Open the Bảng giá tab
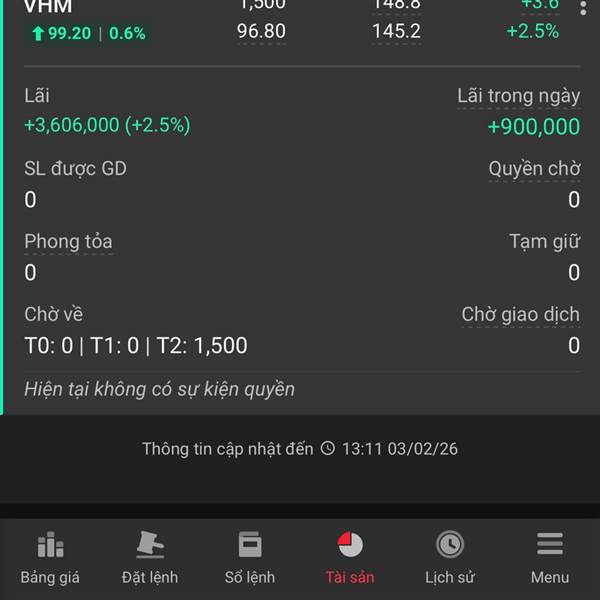This screenshot has width=600, height=600. 50,558
